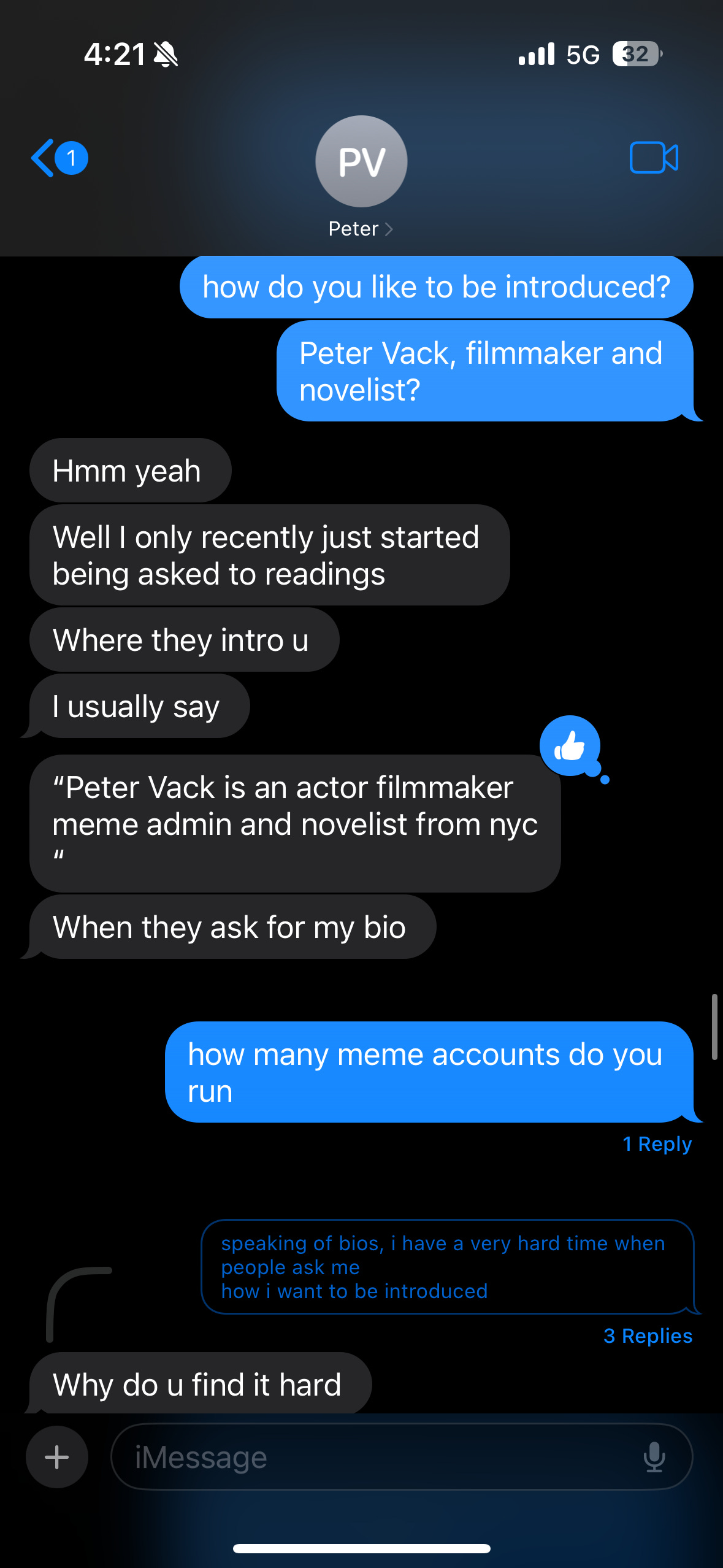Open the thumbs-up reaction on Peter's bio message
Image resolution: width=723 pixels, height=1568 pixels.
(570, 746)
